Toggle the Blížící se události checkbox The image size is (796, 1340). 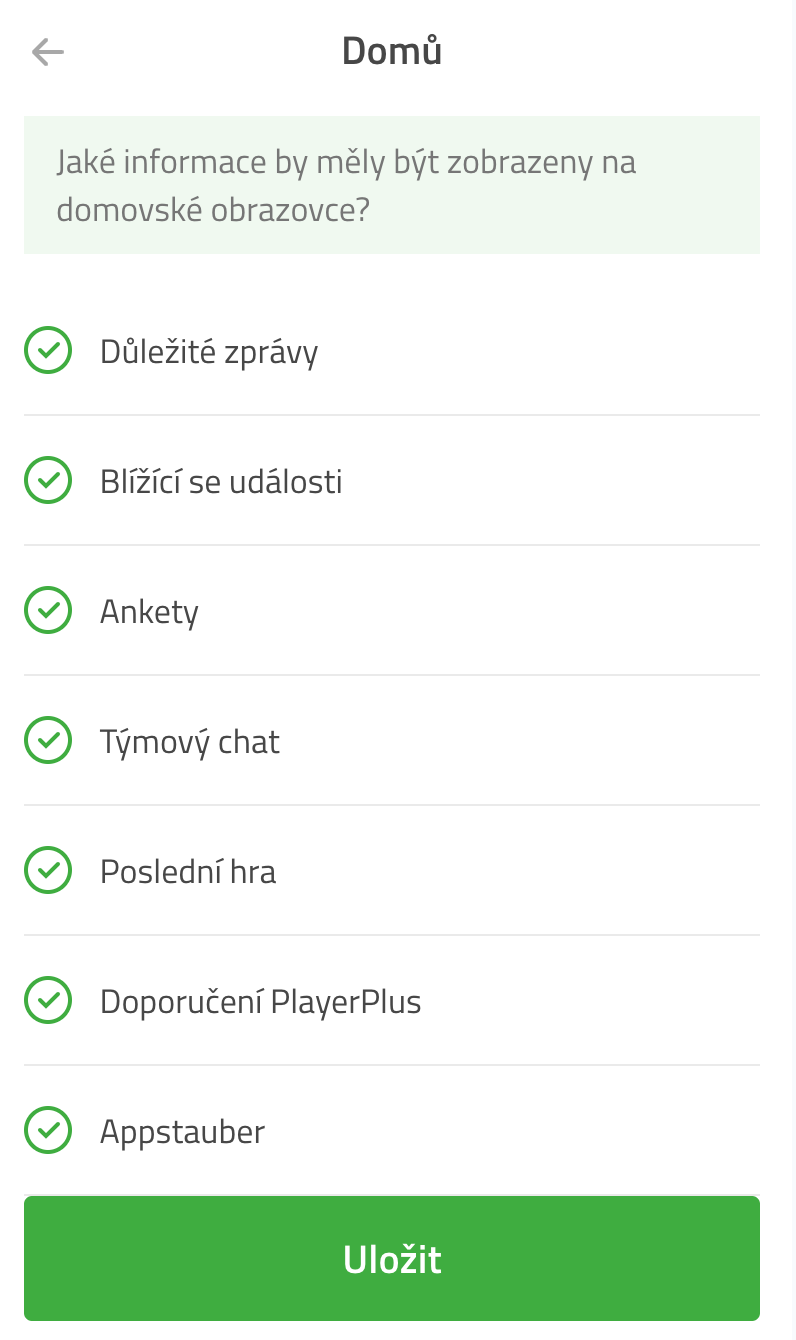click(48, 480)
